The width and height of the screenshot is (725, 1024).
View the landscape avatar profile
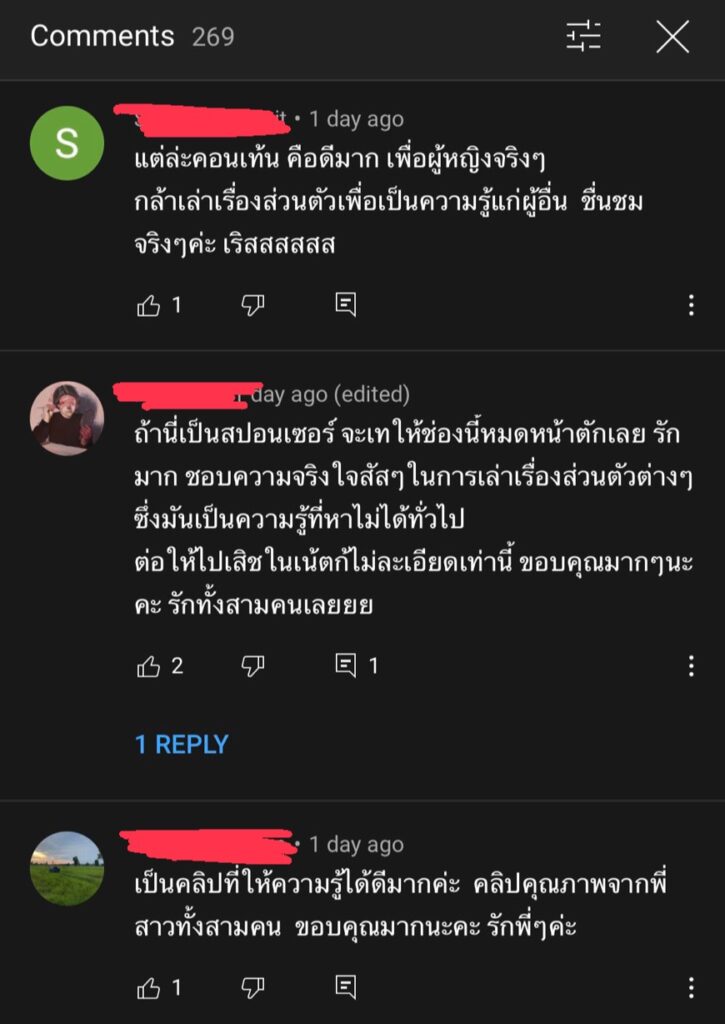(x=66, y=868)
